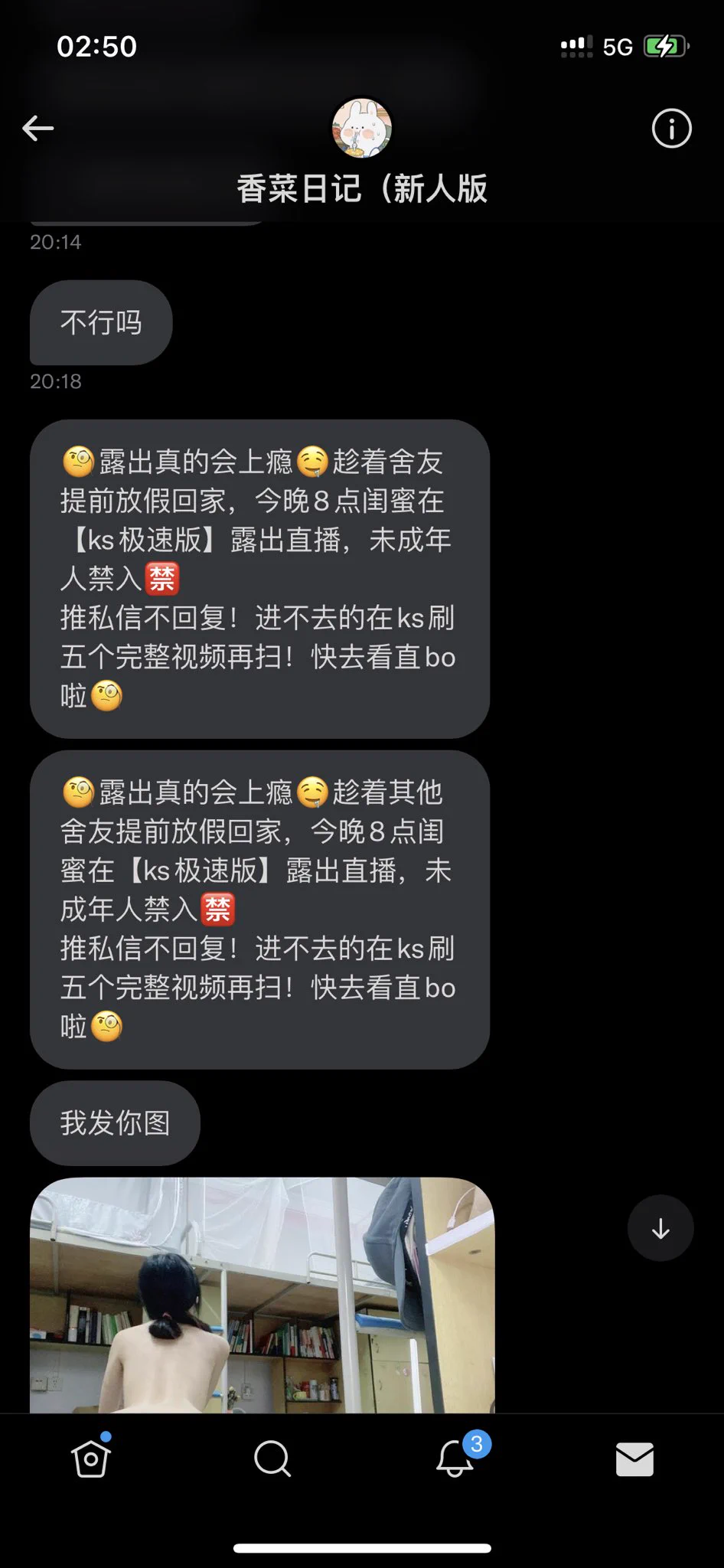Image resolution: width=724 pixels, height=1568 pixels.
Task: Open the notifications bell tab
Action: point(455,1459)
